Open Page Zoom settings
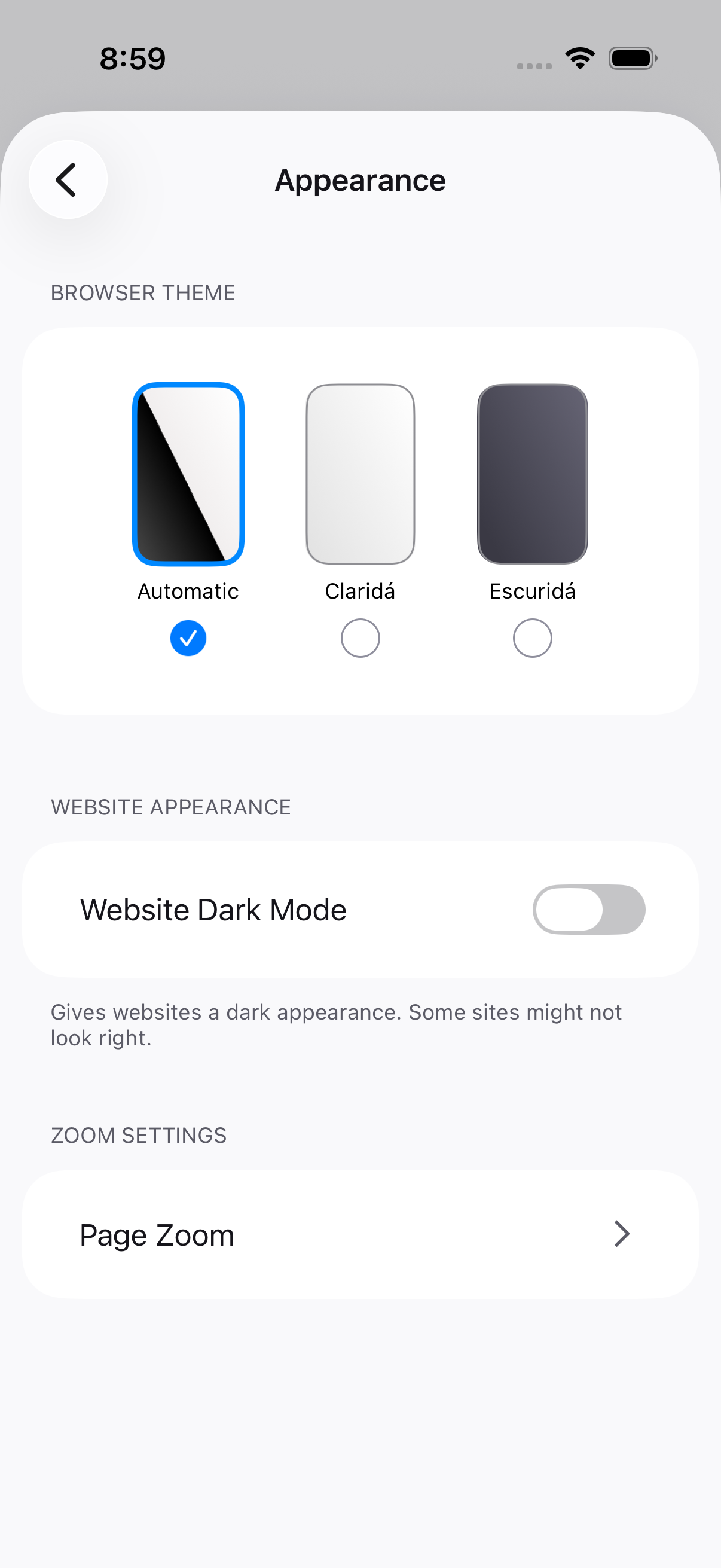The image size is (721, 1568). (360, 1234)
